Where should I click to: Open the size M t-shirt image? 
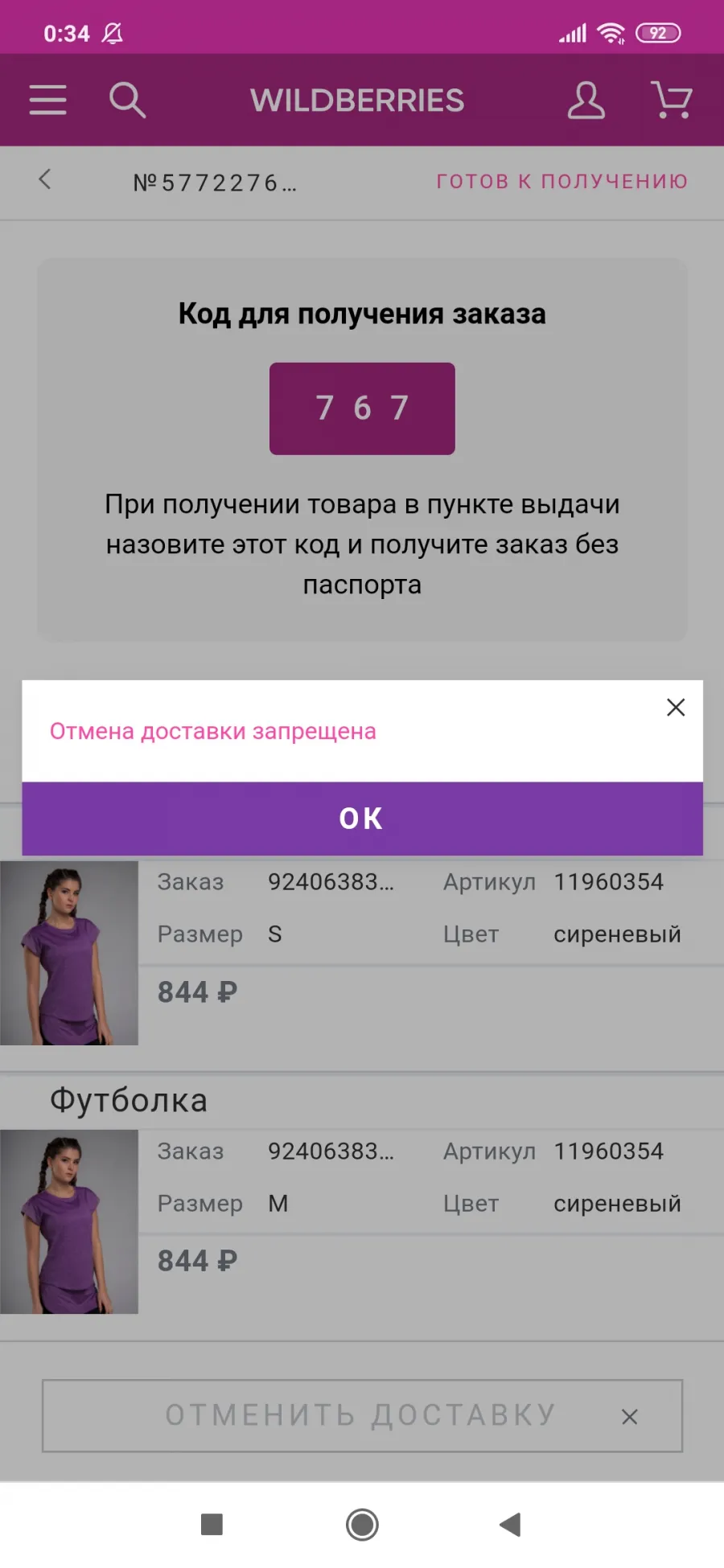pos(69,1221)
